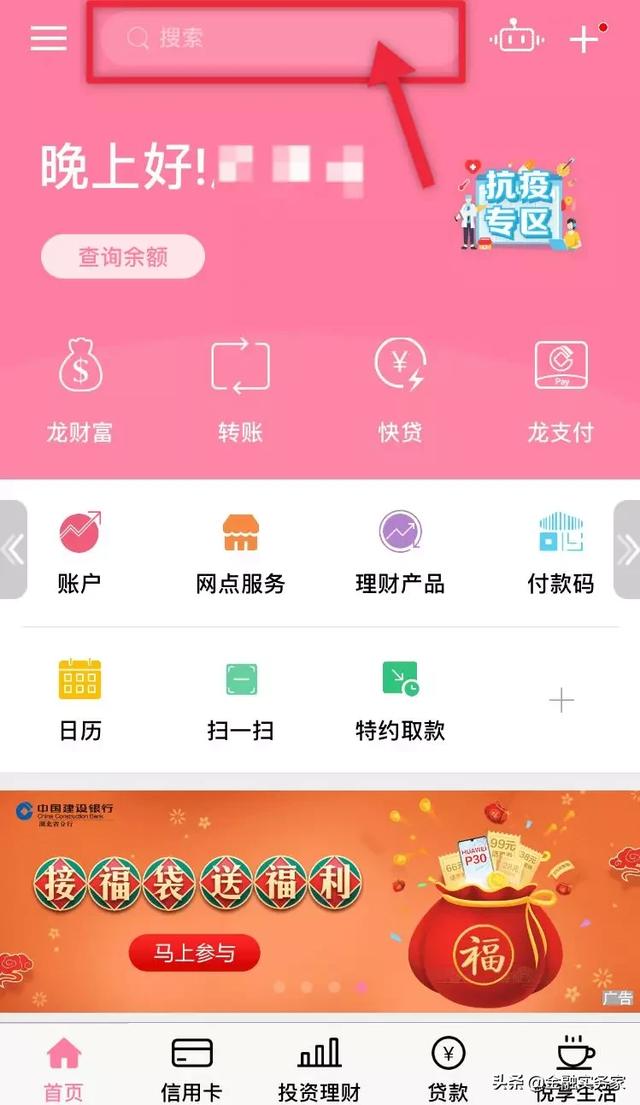Open 理财产品

400,553
